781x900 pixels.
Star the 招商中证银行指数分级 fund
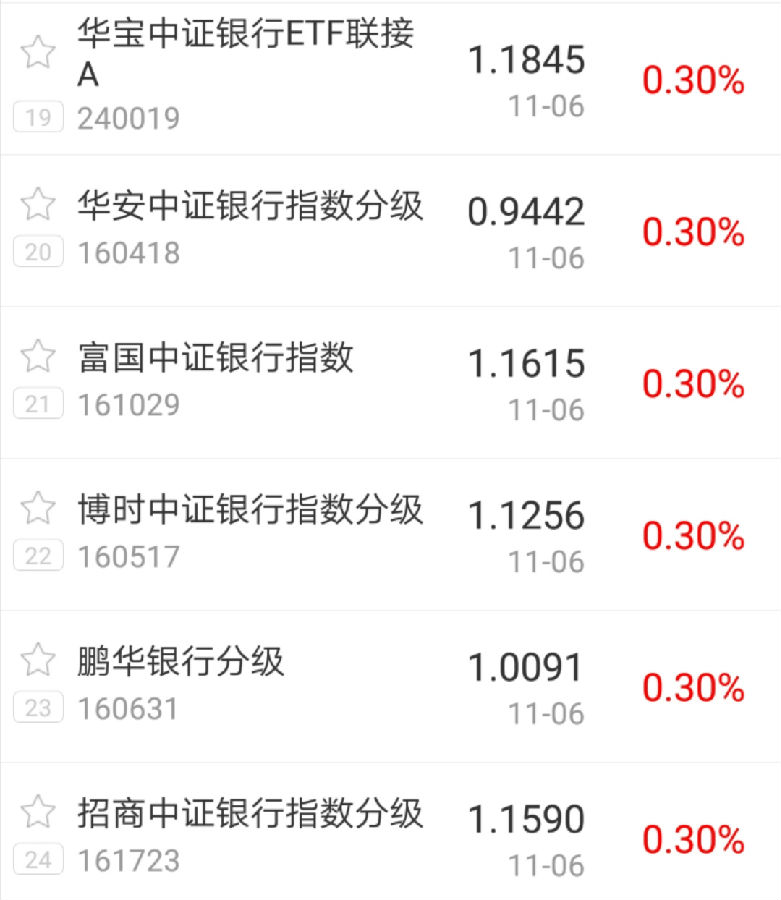coord(38,812)
